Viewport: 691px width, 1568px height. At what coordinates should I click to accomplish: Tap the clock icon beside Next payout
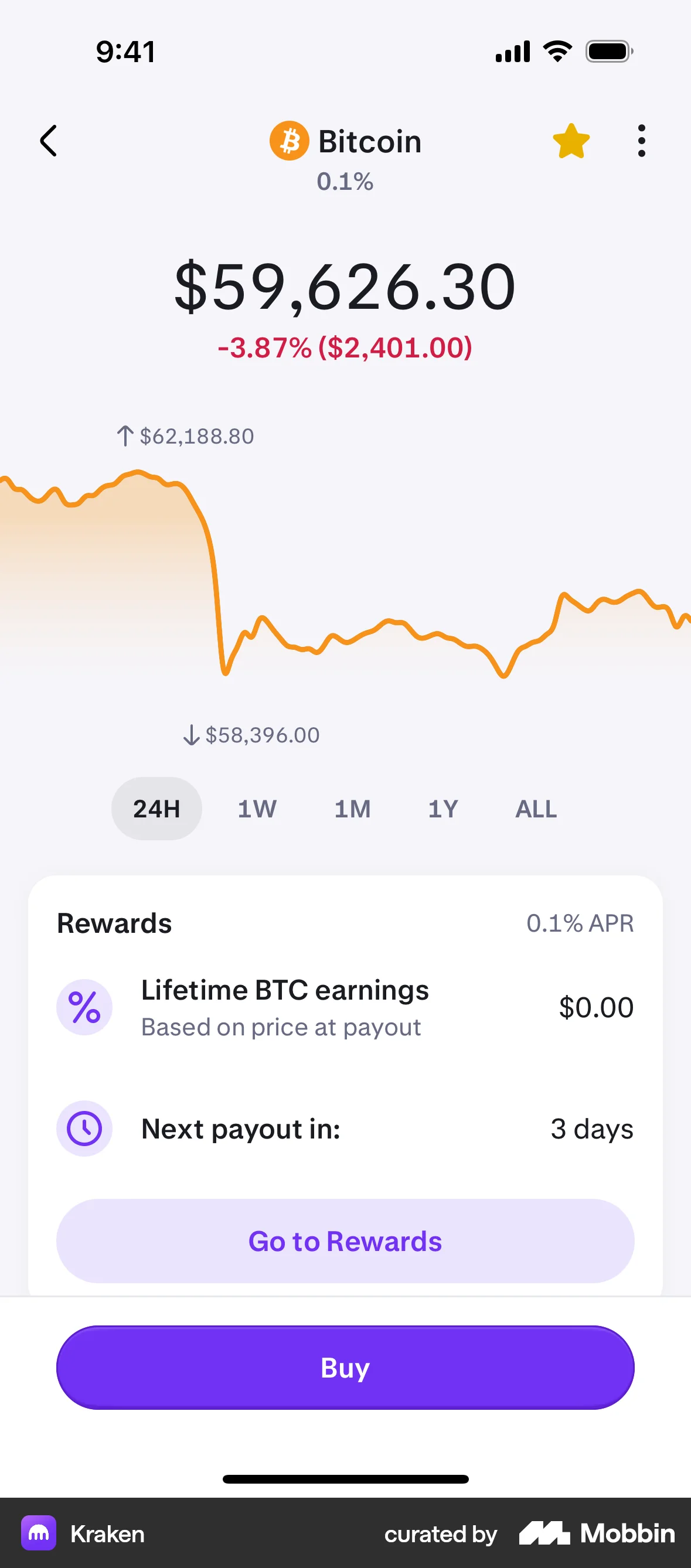point(85,1129)
